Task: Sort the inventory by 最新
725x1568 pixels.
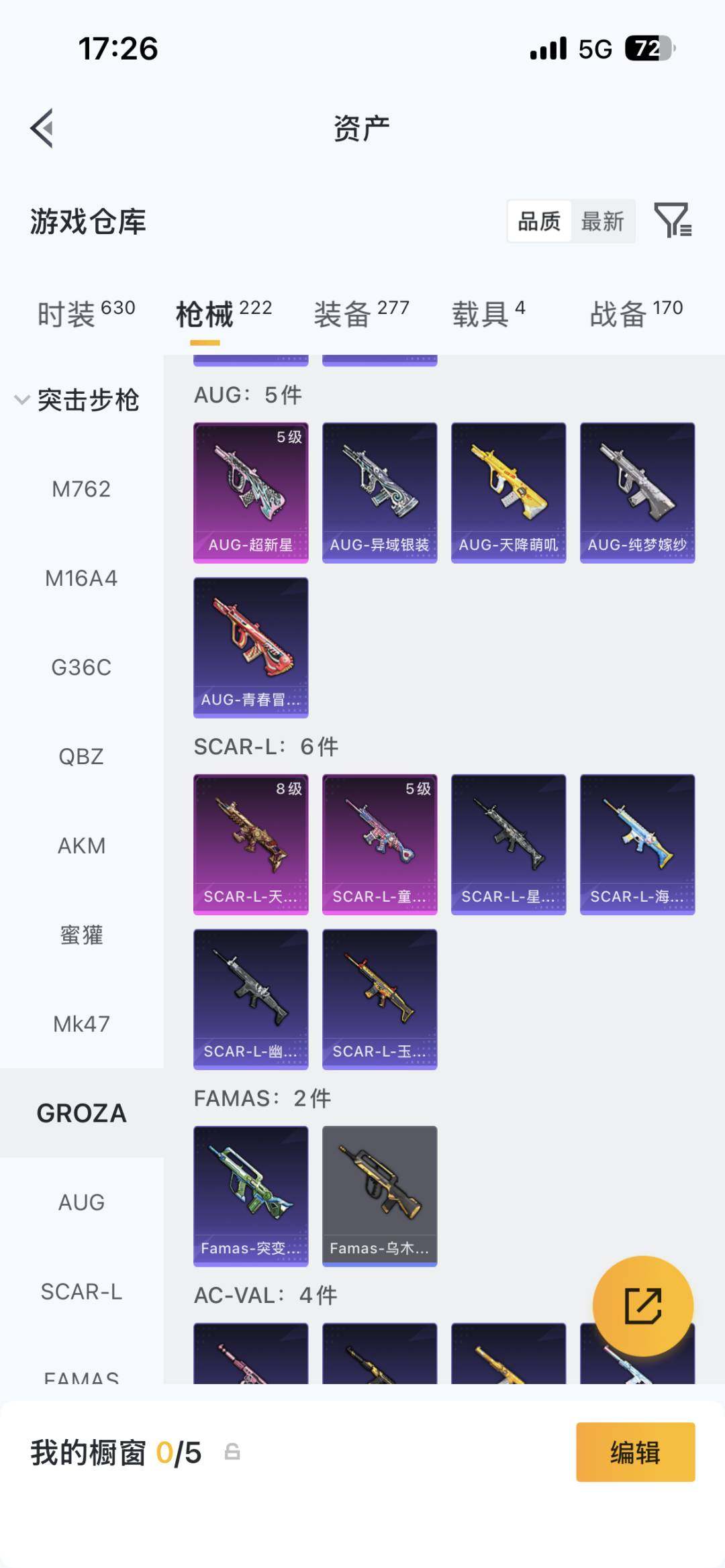Action: pos(602,221)
